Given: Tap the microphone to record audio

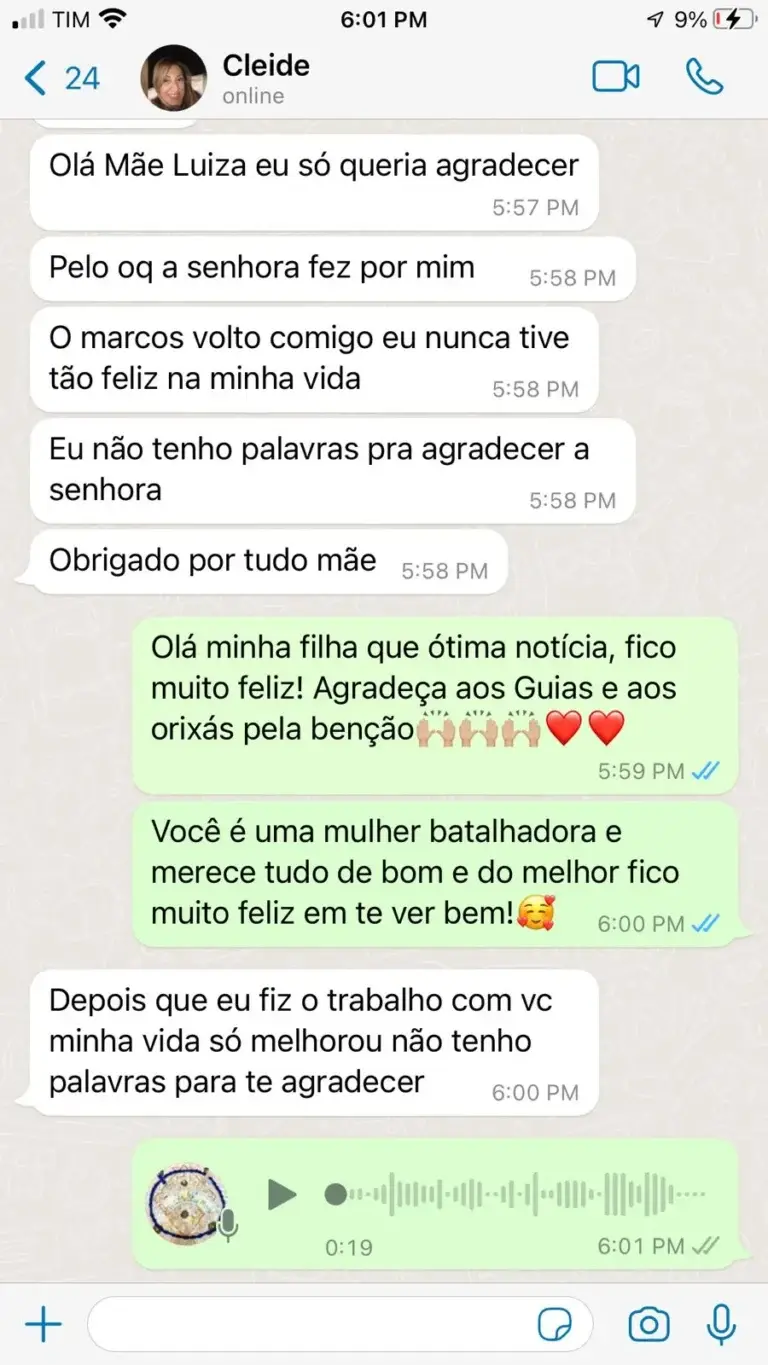Looking at the screenshot, I should (721, 1325).
